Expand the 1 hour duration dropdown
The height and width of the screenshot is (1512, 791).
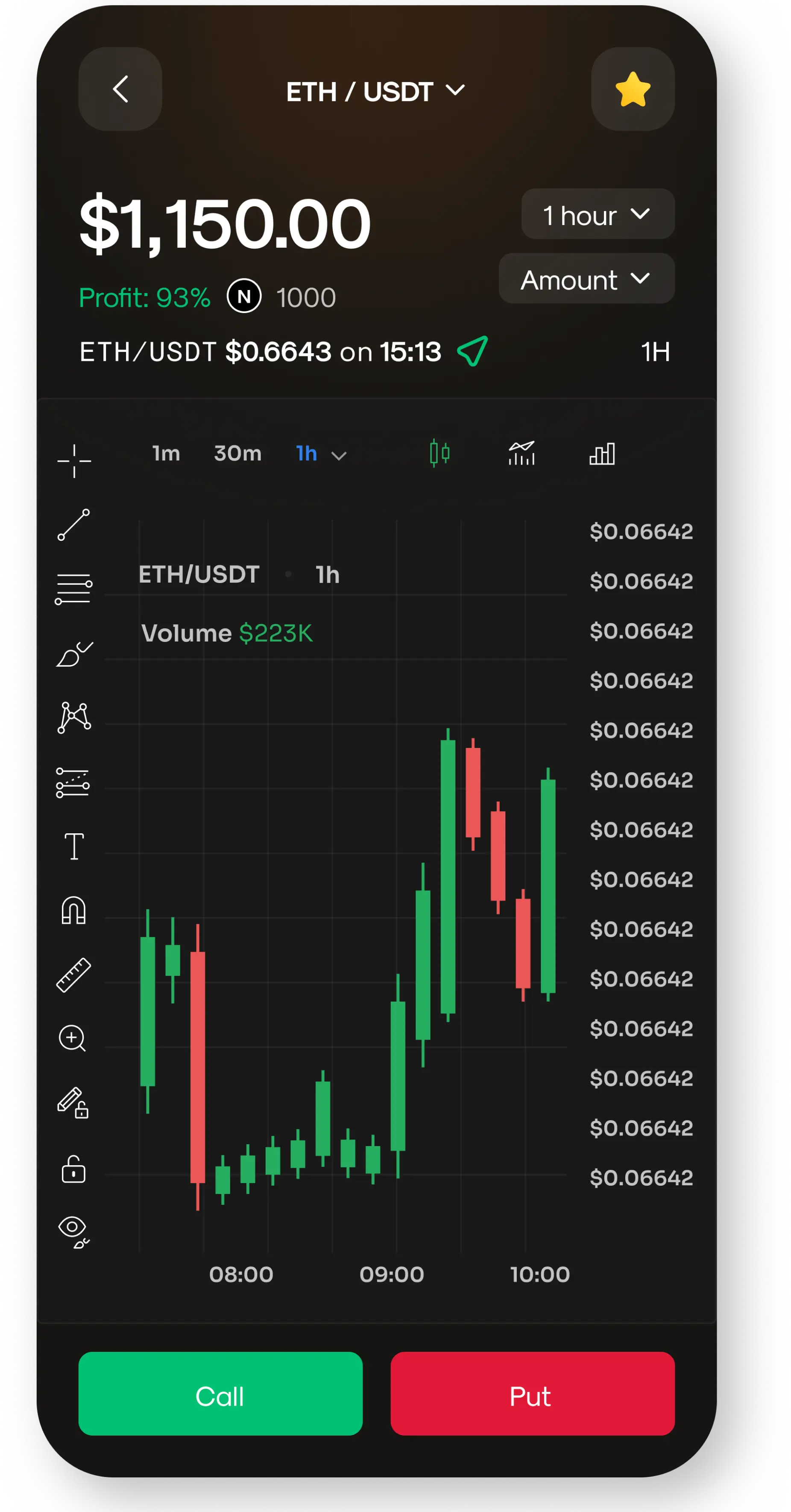(598, 214)
